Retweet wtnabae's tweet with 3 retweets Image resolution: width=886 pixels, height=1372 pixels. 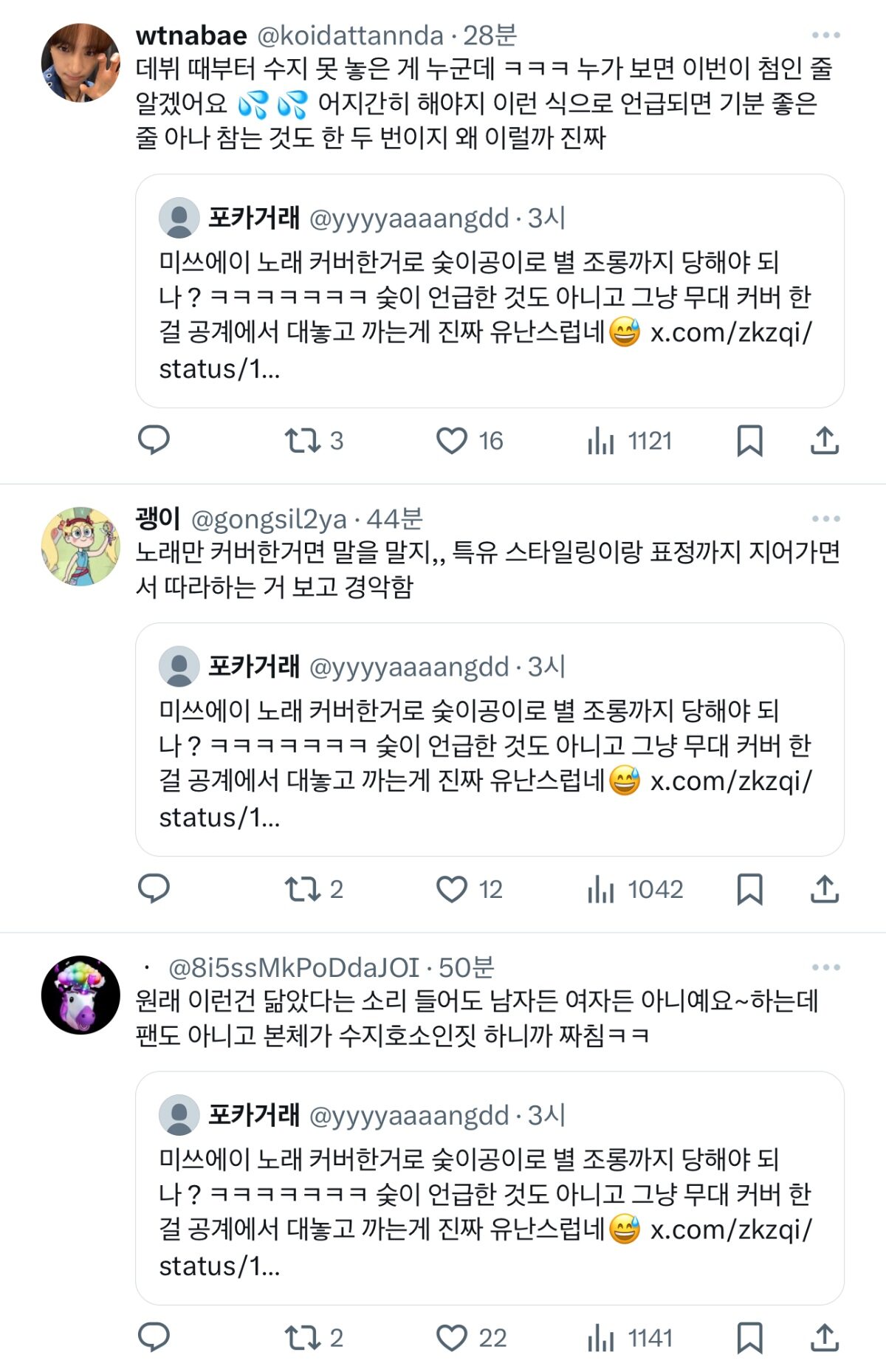coord(303,440)
